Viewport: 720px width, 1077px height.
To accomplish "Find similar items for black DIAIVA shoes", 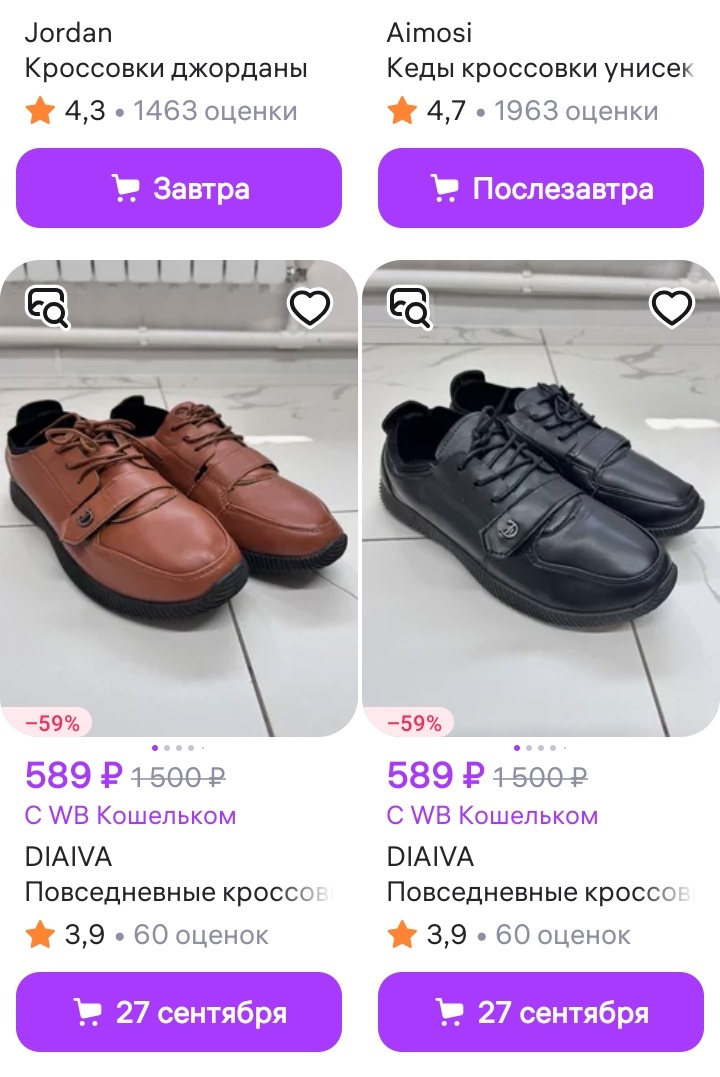I will point(409,308).
